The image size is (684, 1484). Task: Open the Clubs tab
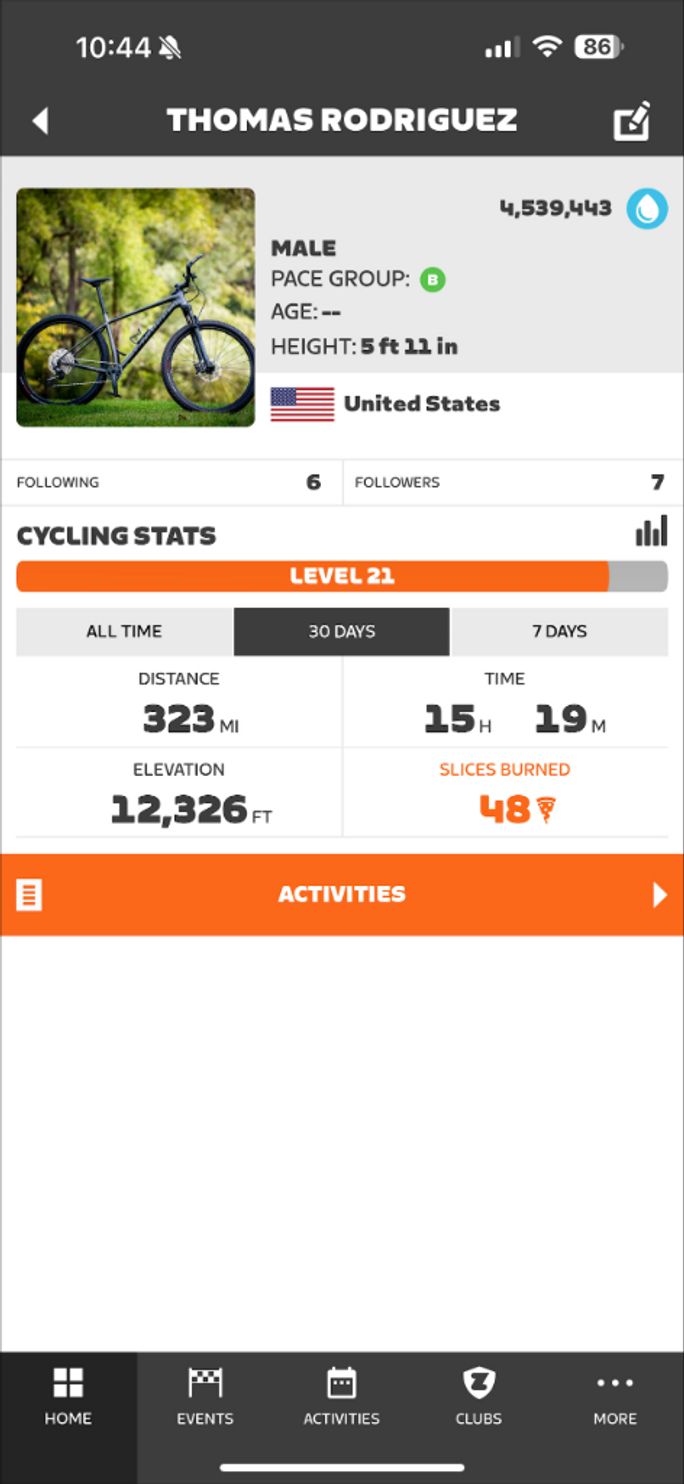[x=478, y=1397]
